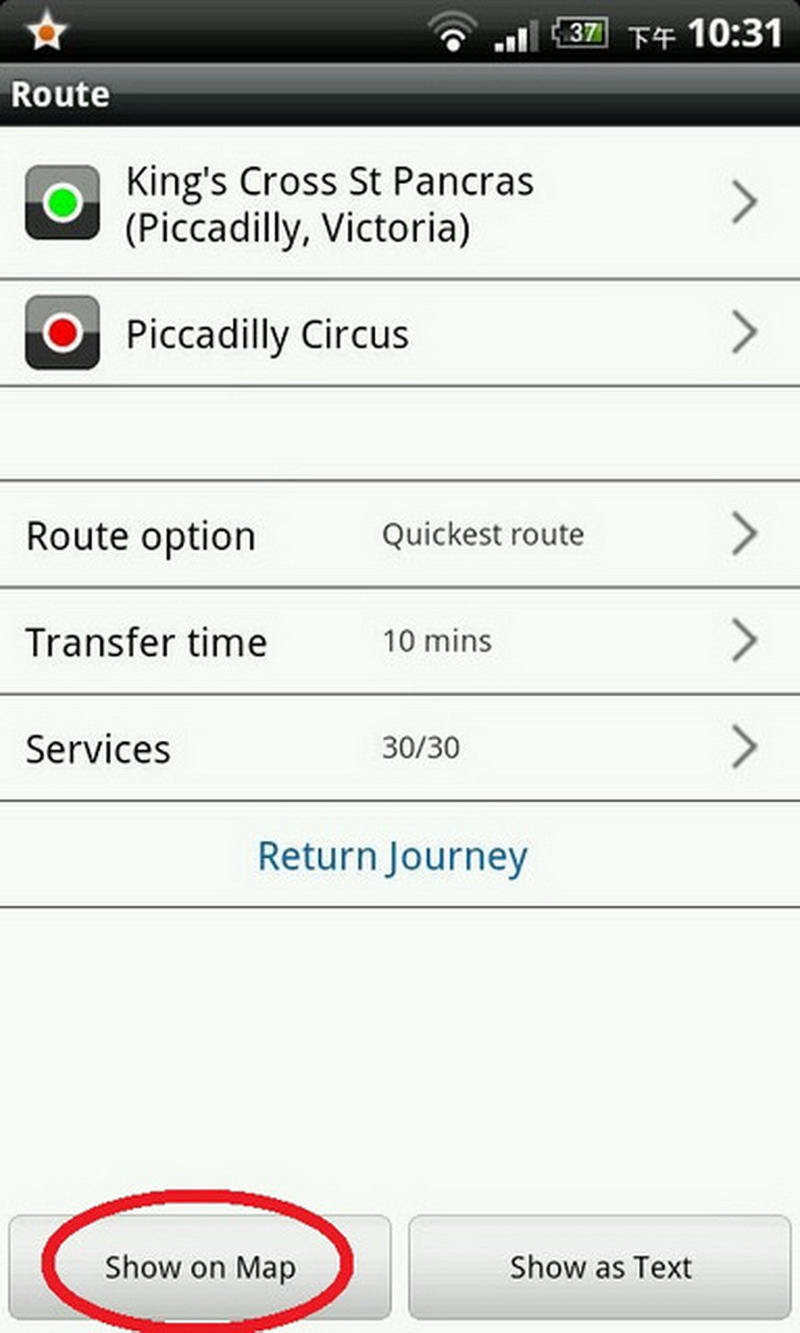The height and width of the screenshot is (1333, 800).
Task: Tap the Return Journey link
Action: pos(392,856)
